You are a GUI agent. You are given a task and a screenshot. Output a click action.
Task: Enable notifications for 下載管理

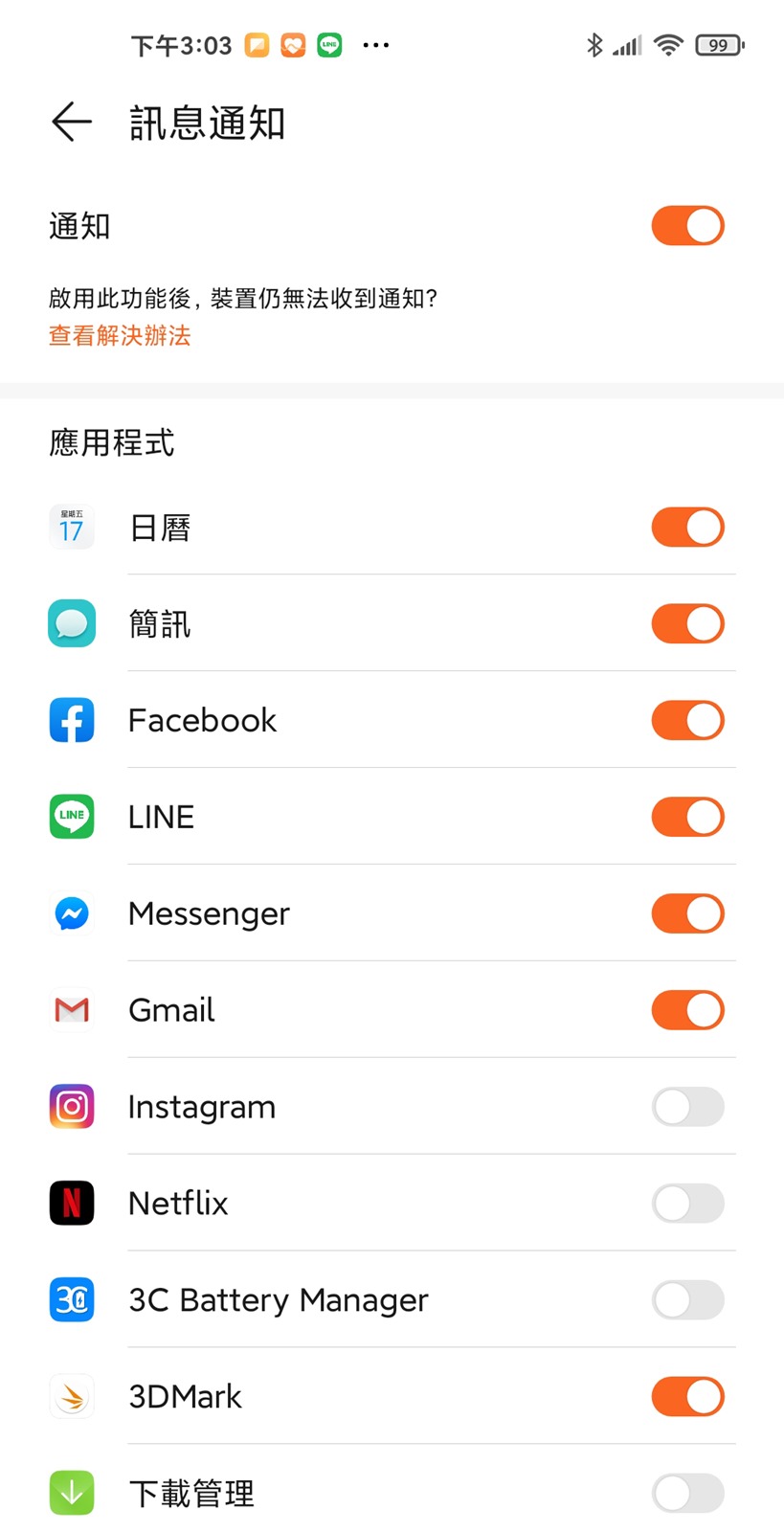pyautogui.click(x=687, y=1493)
